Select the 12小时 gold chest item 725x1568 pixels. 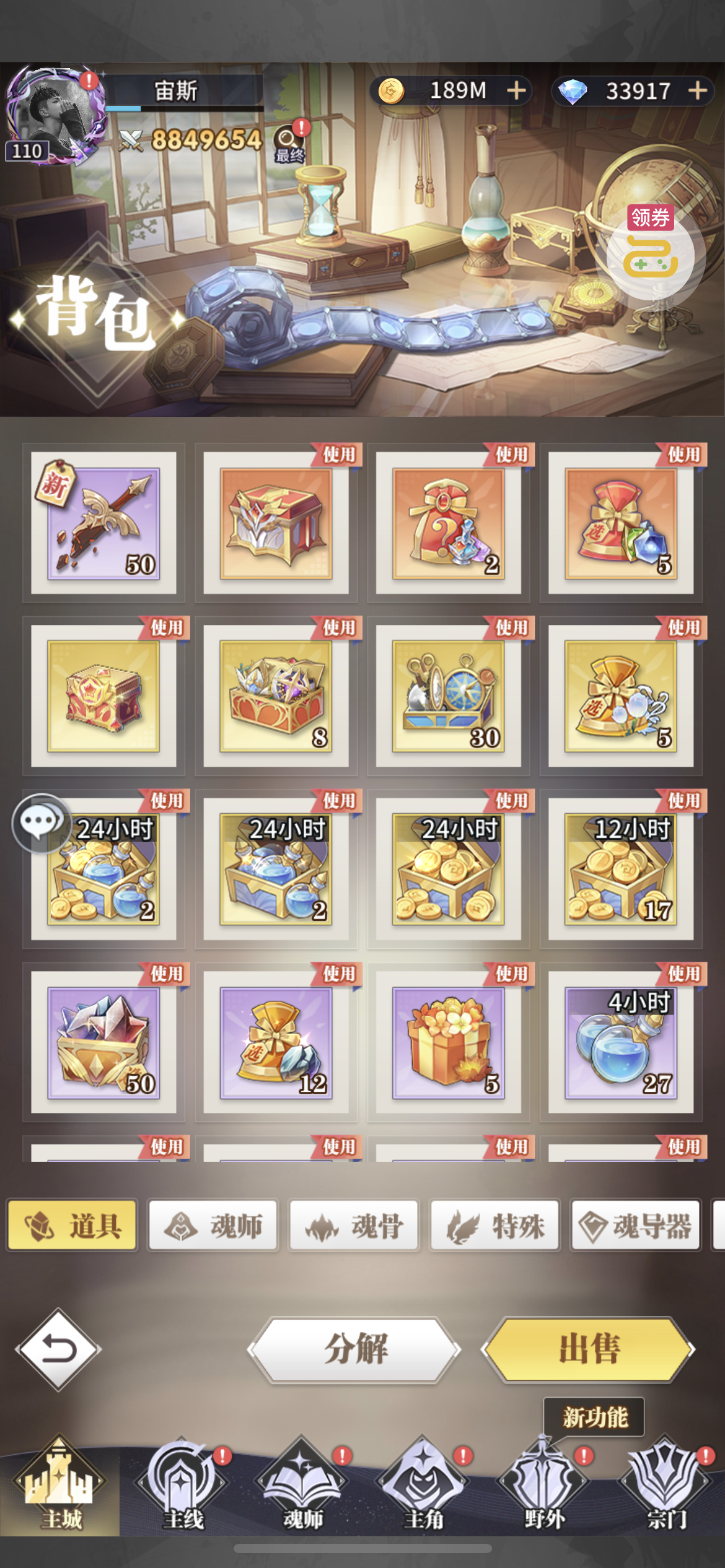pos(621,869)
